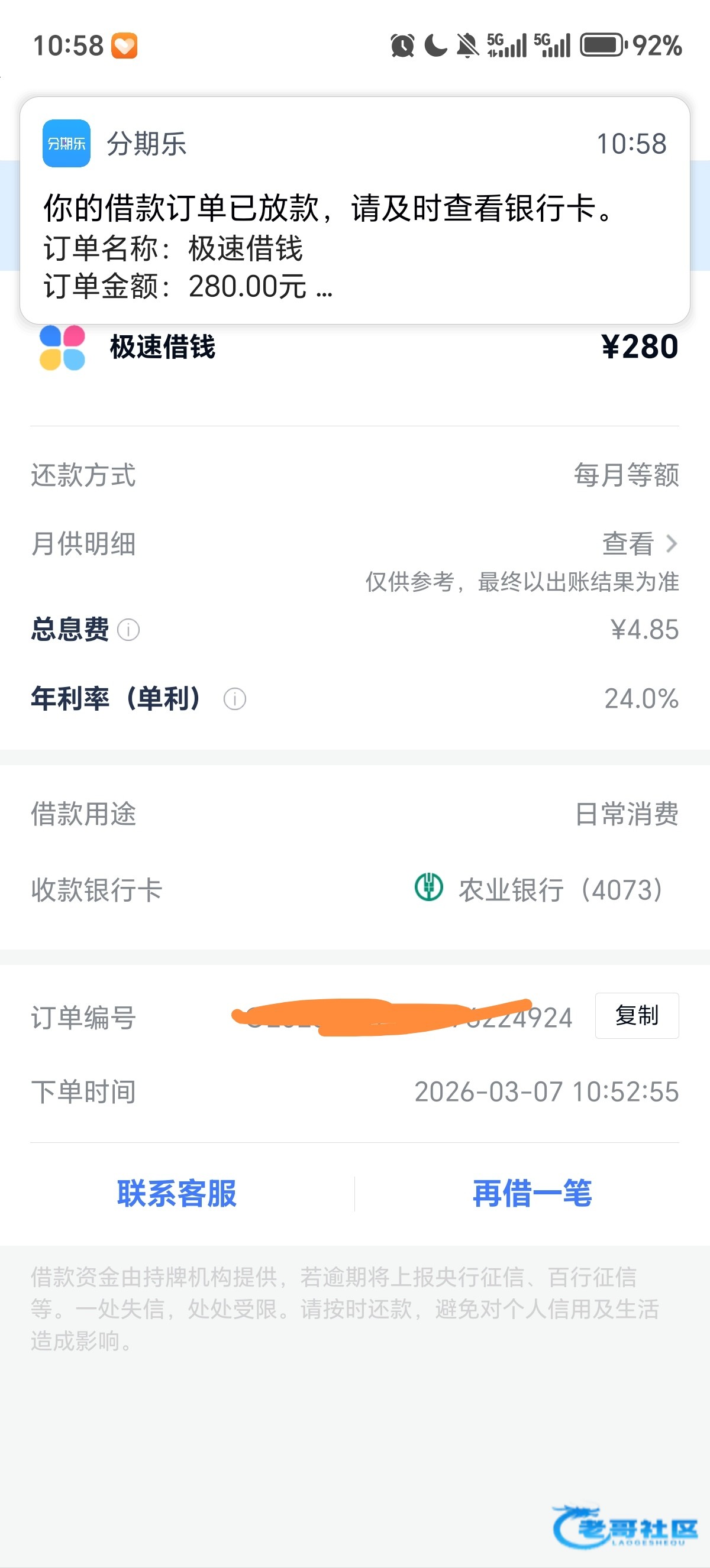View the 月供明细 monthly payment details
The height and width of the screenshot is (1568, 710).
(x=640, y=543)
